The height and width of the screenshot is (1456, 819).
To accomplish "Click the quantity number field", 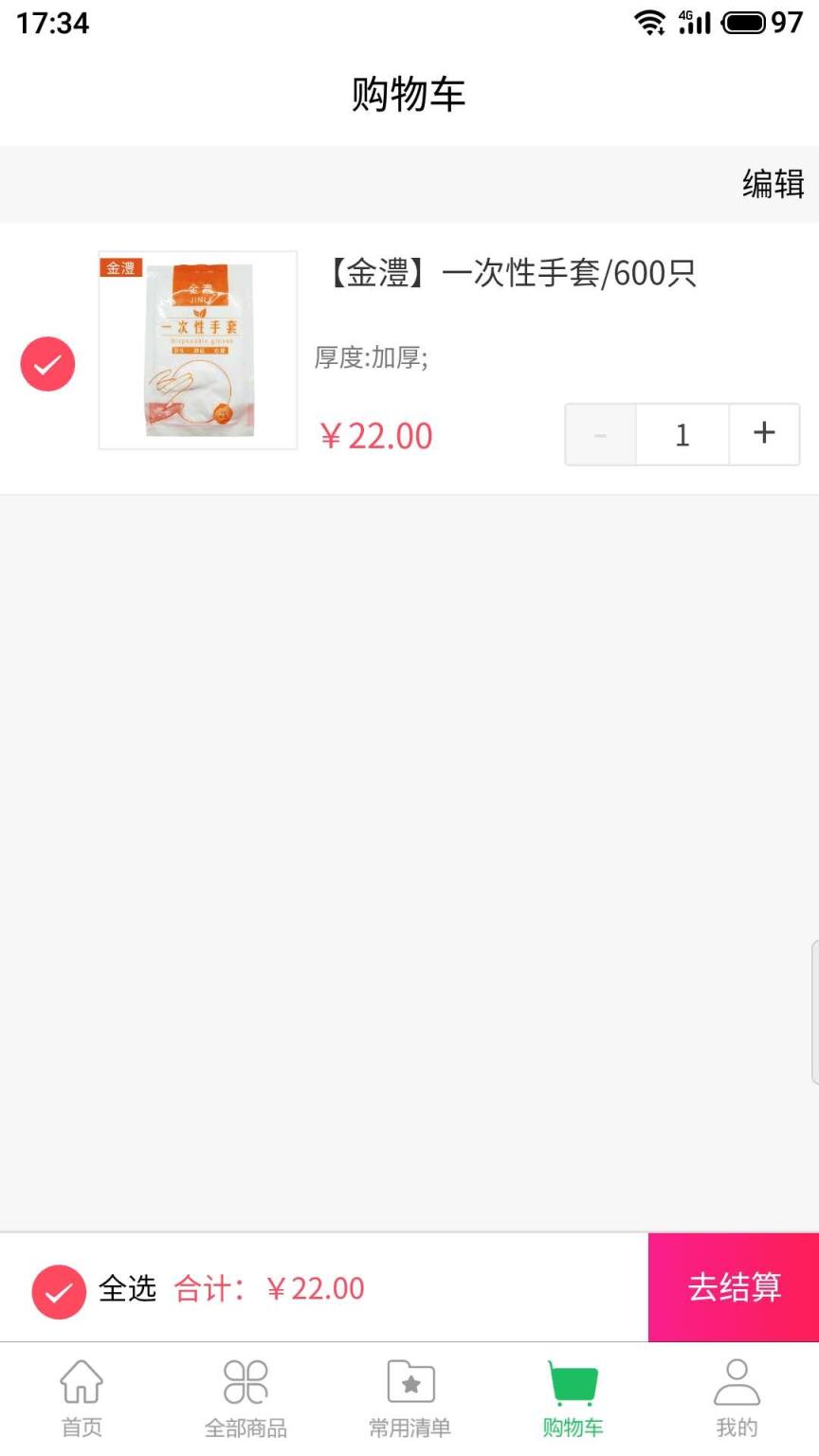I will pos(682,433).
